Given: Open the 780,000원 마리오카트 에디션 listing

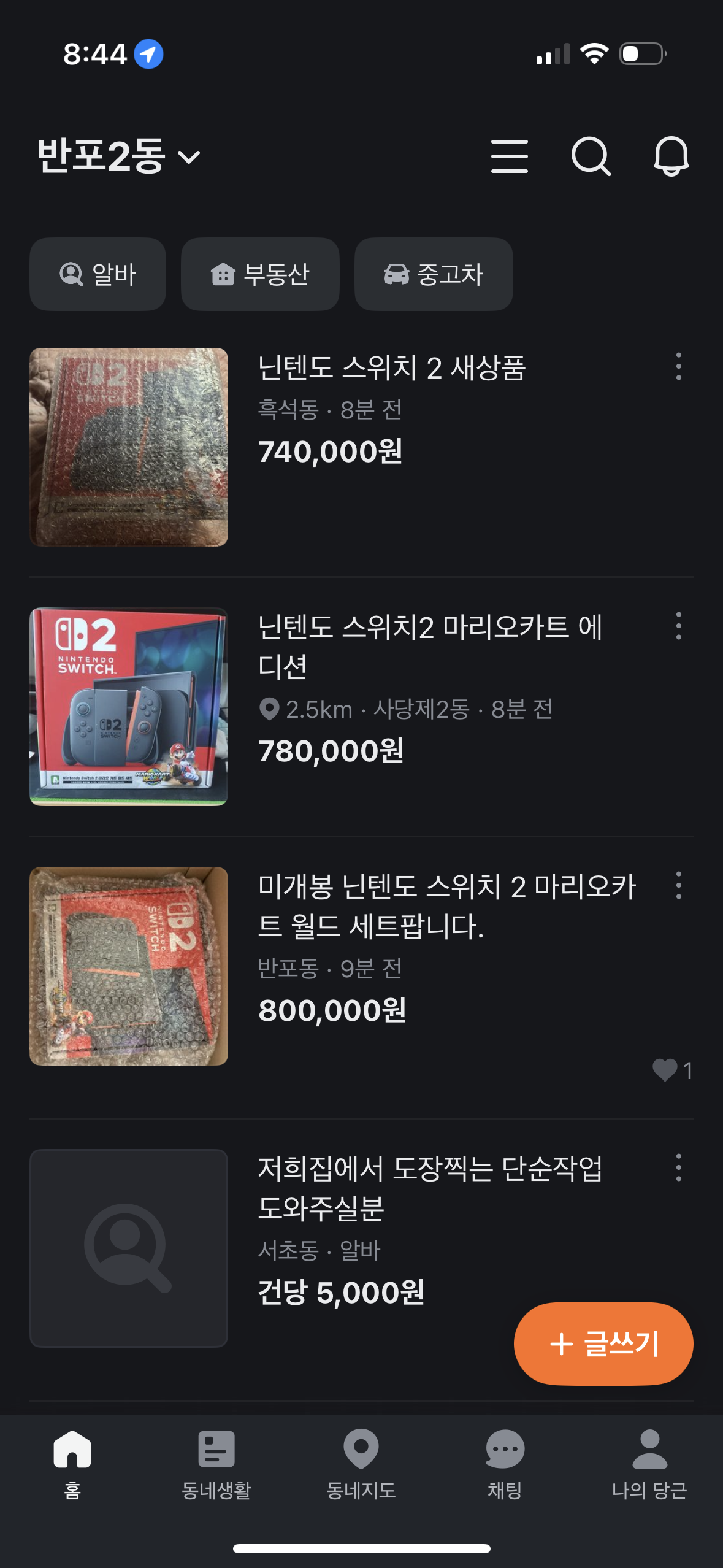Looking at the screenshot, I should 429,645.
